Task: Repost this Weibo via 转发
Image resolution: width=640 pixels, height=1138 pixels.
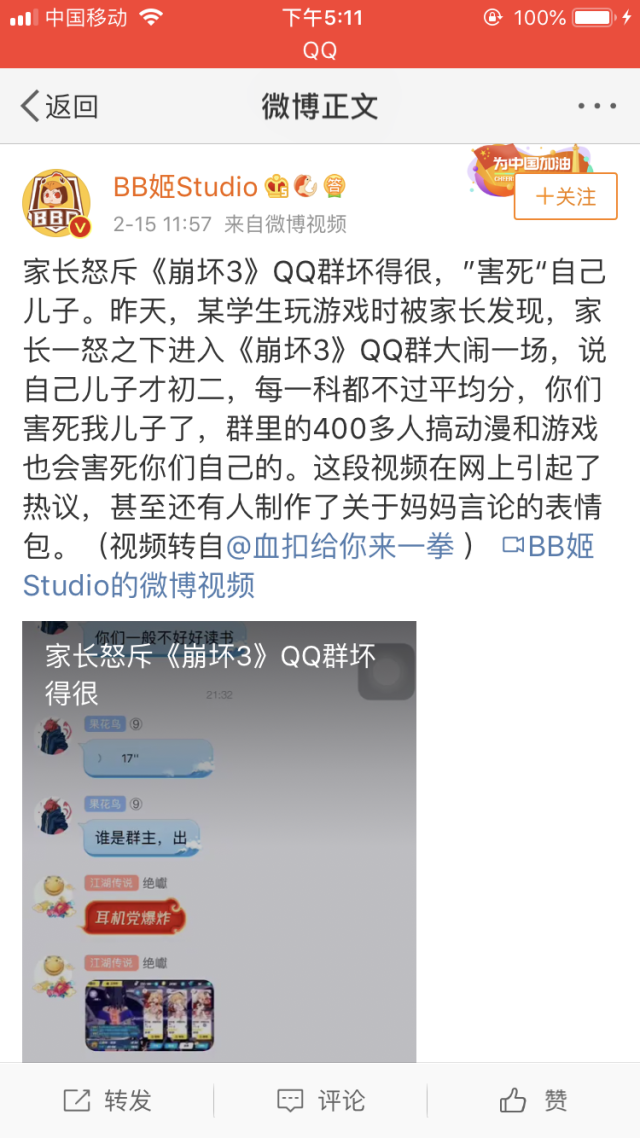Action: pos(107,1101)
